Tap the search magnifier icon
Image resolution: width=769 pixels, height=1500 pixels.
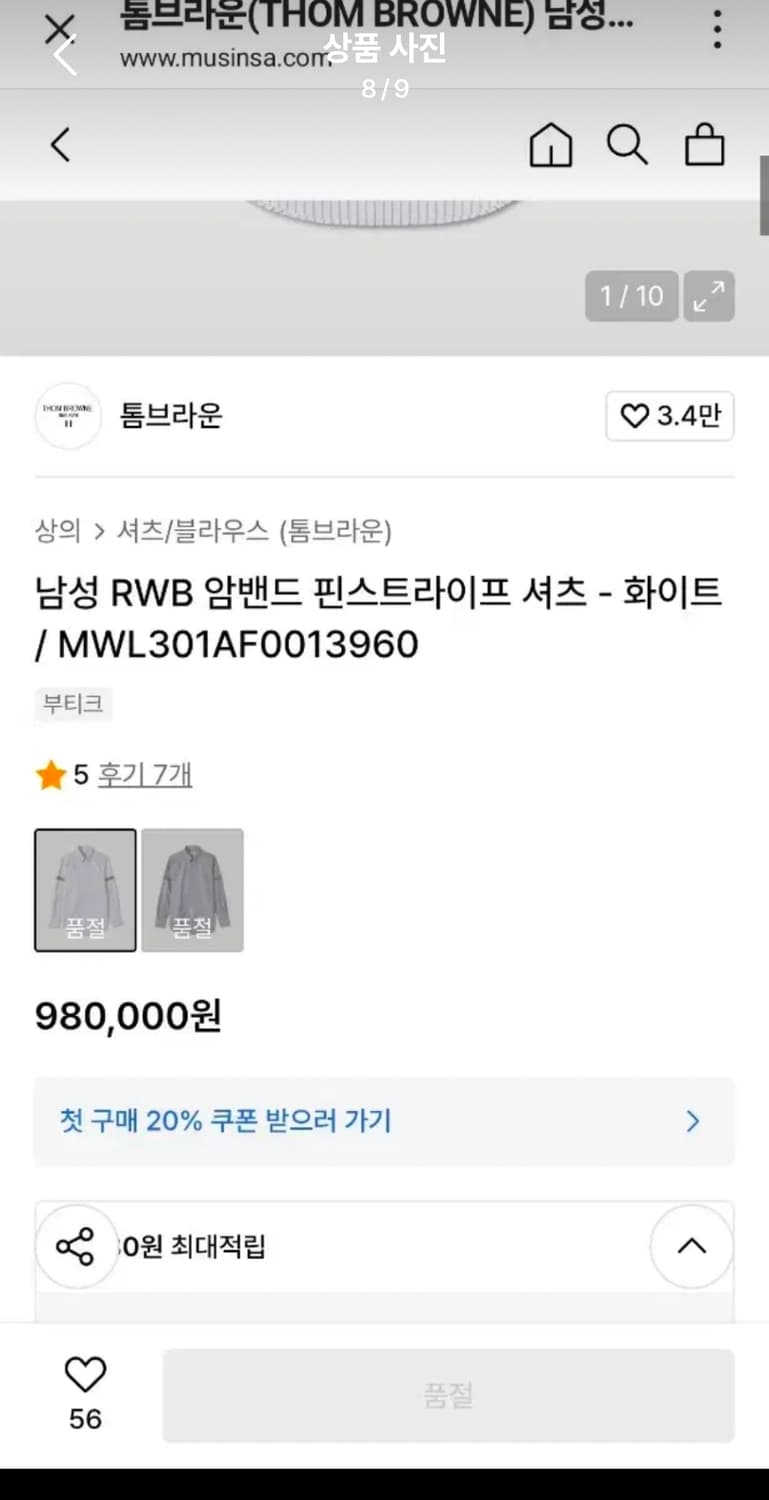coord(627,145)
